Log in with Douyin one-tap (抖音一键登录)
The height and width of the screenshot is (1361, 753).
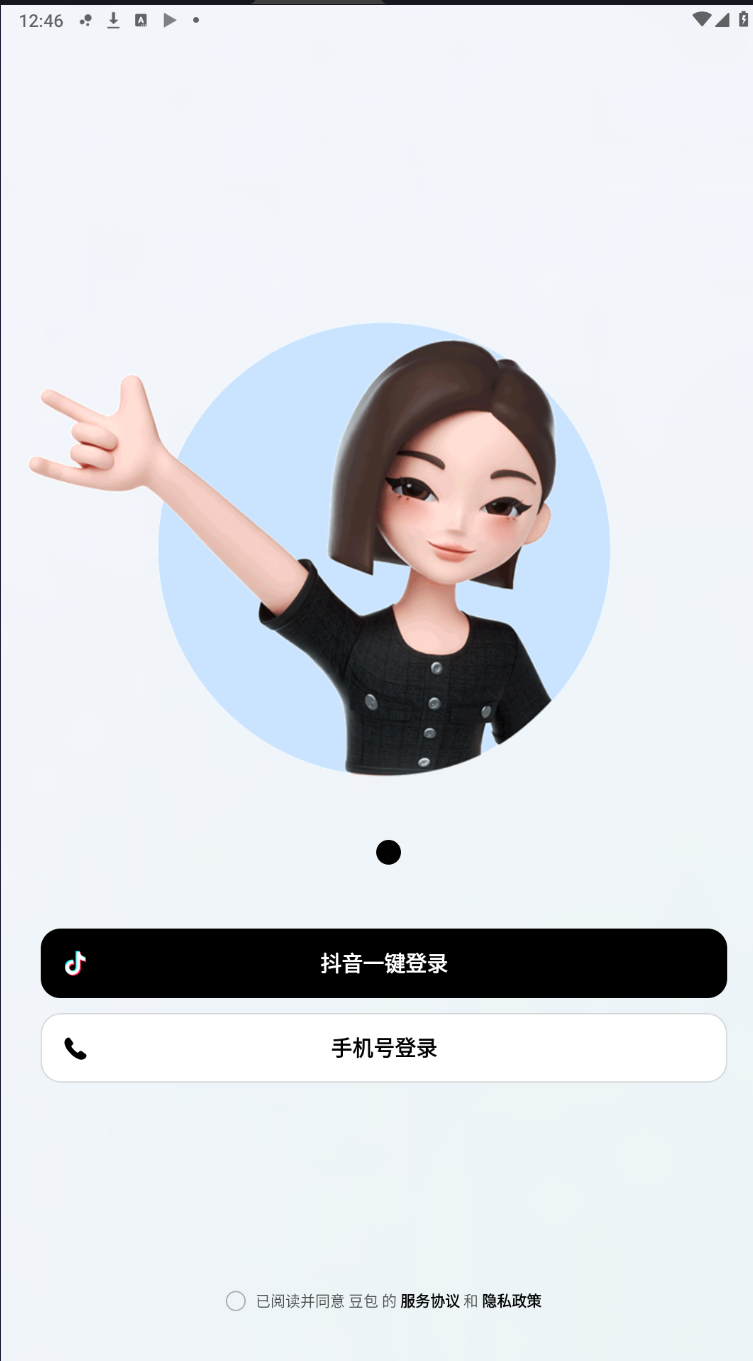383,963
